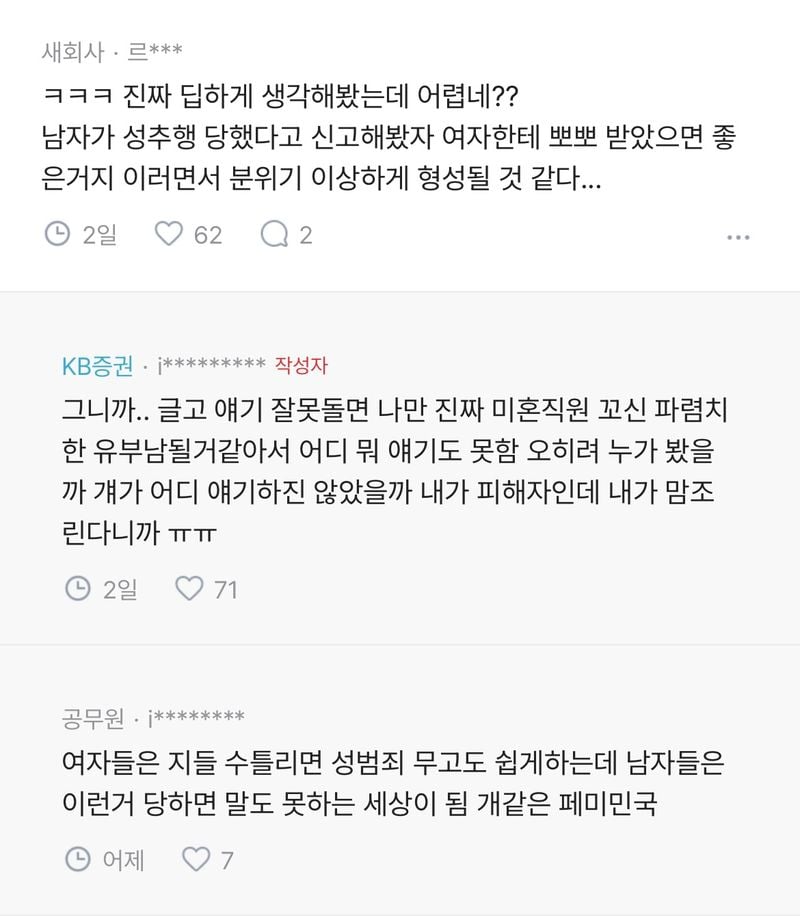Open the overflow menu on 새회사 comment

click(738, 237)
